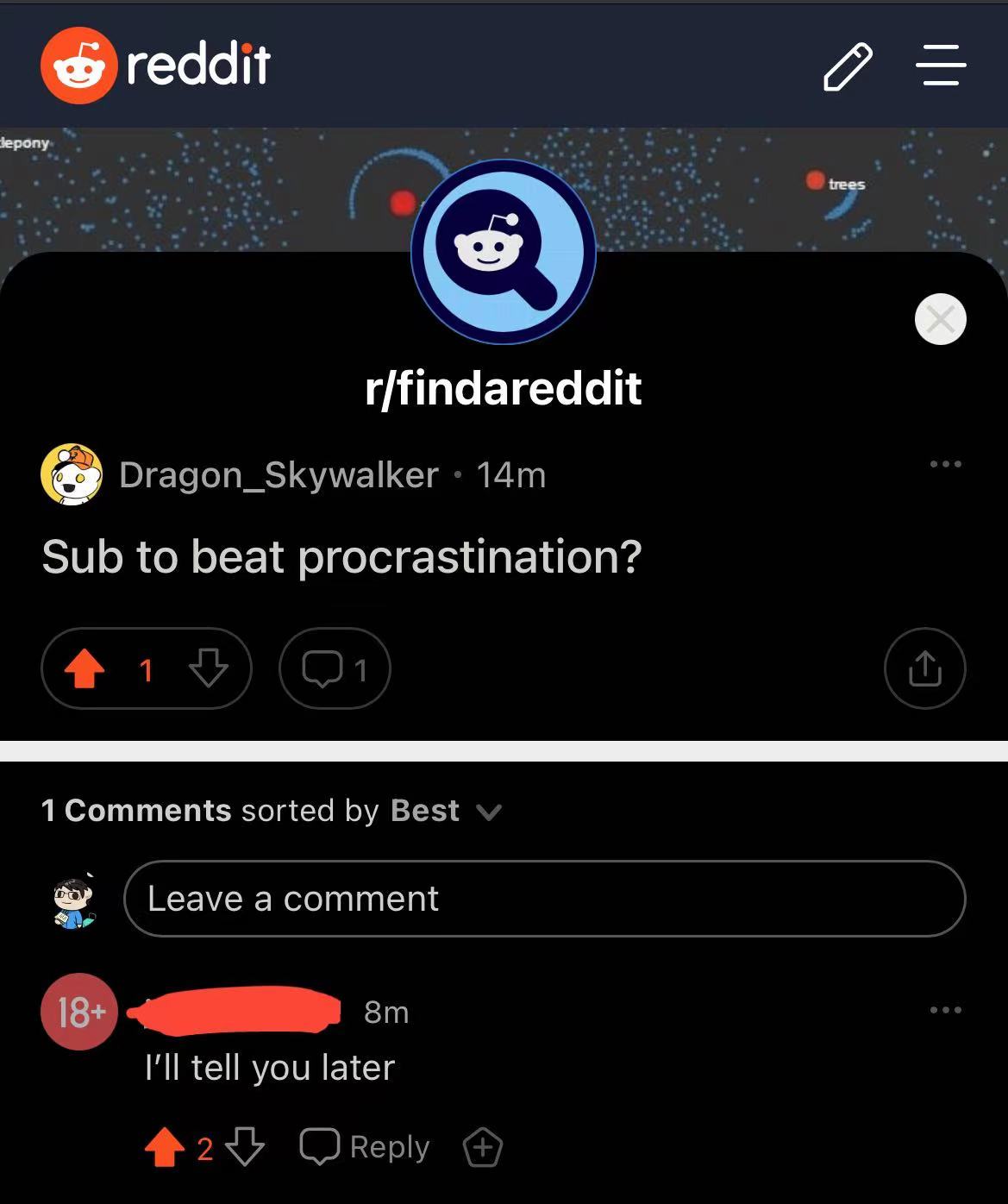Downvote the post using the down arrow
This screenshot has height=1204, width=1008.
tap(207, 668)
